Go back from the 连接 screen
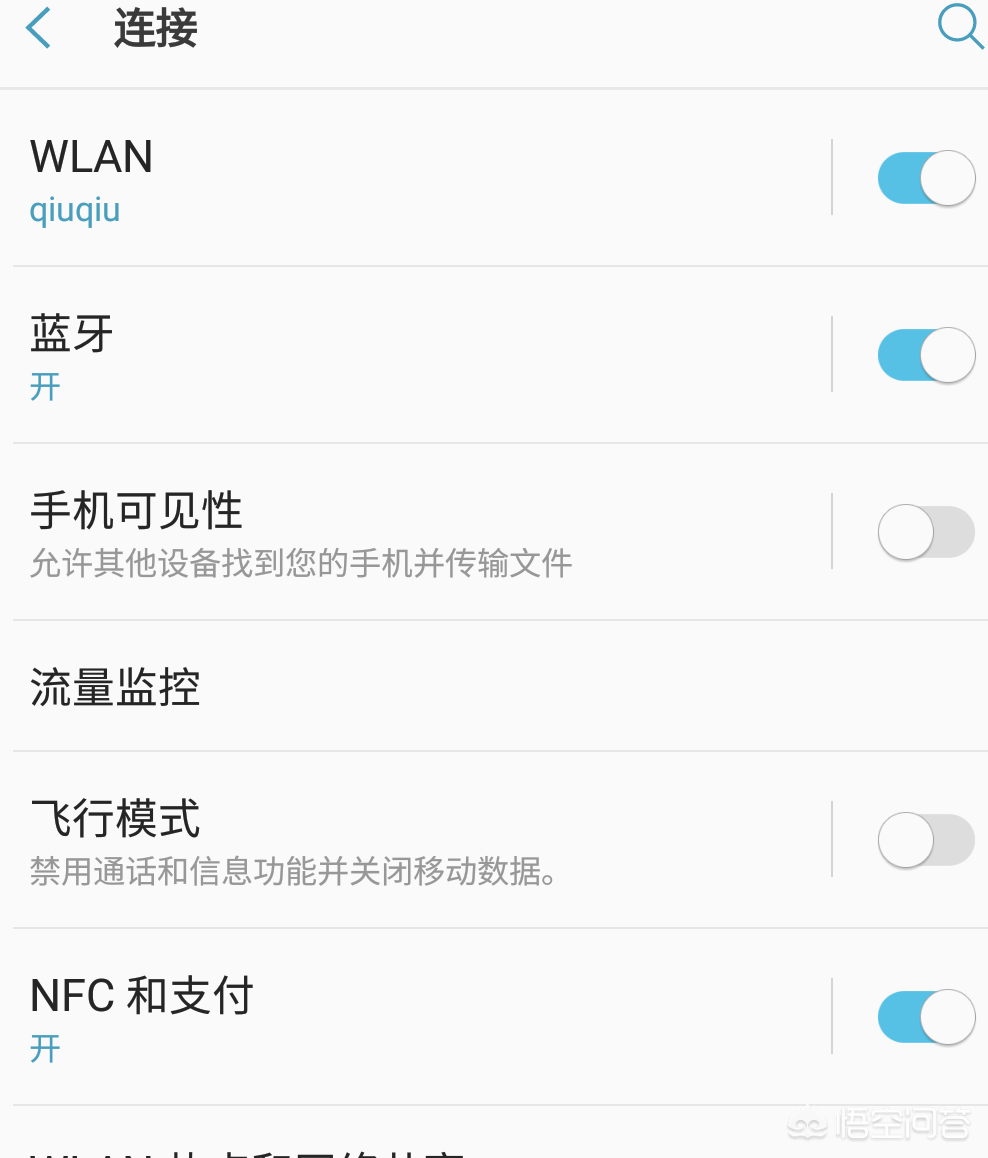This screenshot has height=1158, width=988. tap(38, 28)
